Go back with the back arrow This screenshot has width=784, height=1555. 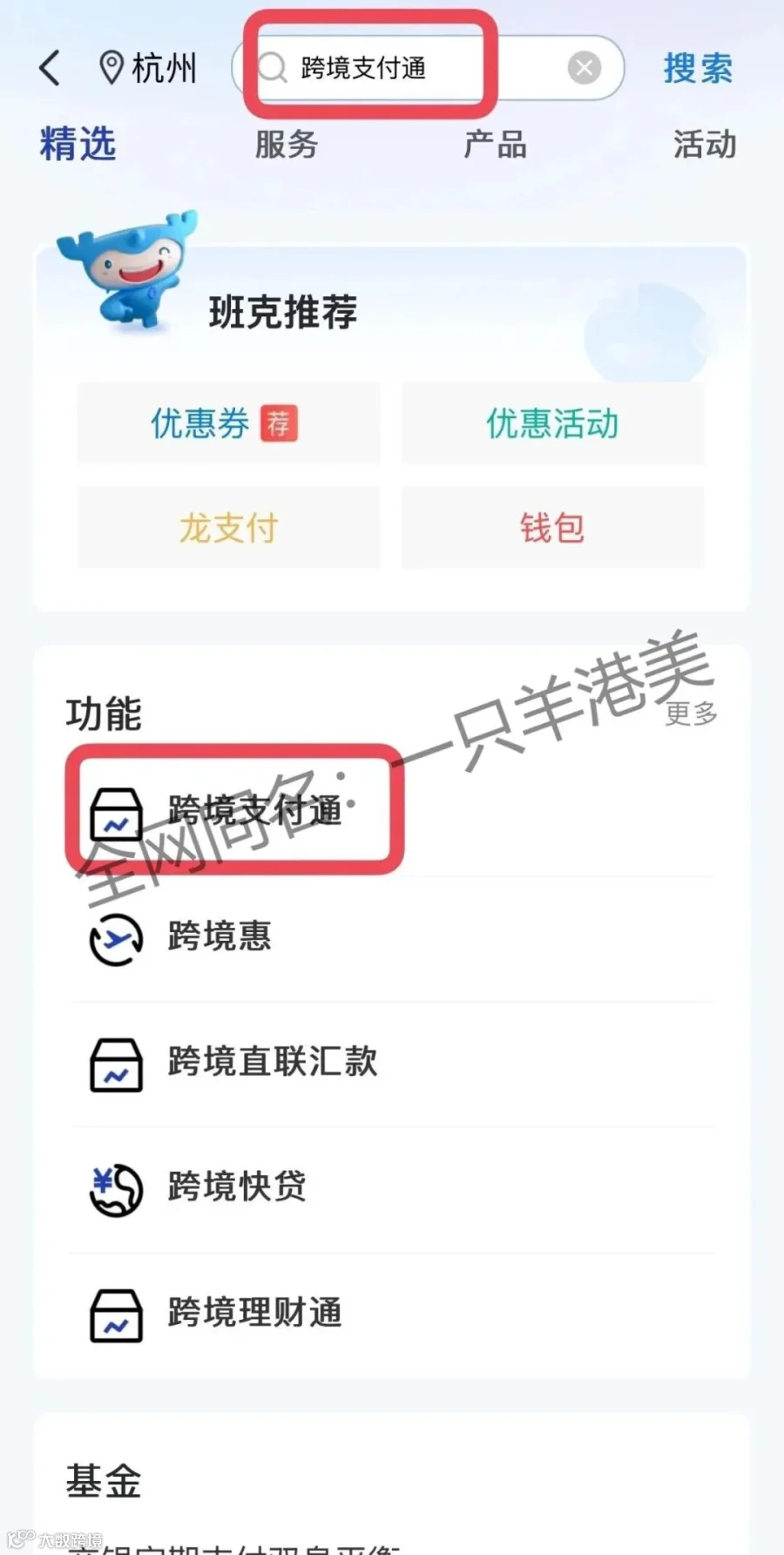pyautogui.click(x=51, y=68)
